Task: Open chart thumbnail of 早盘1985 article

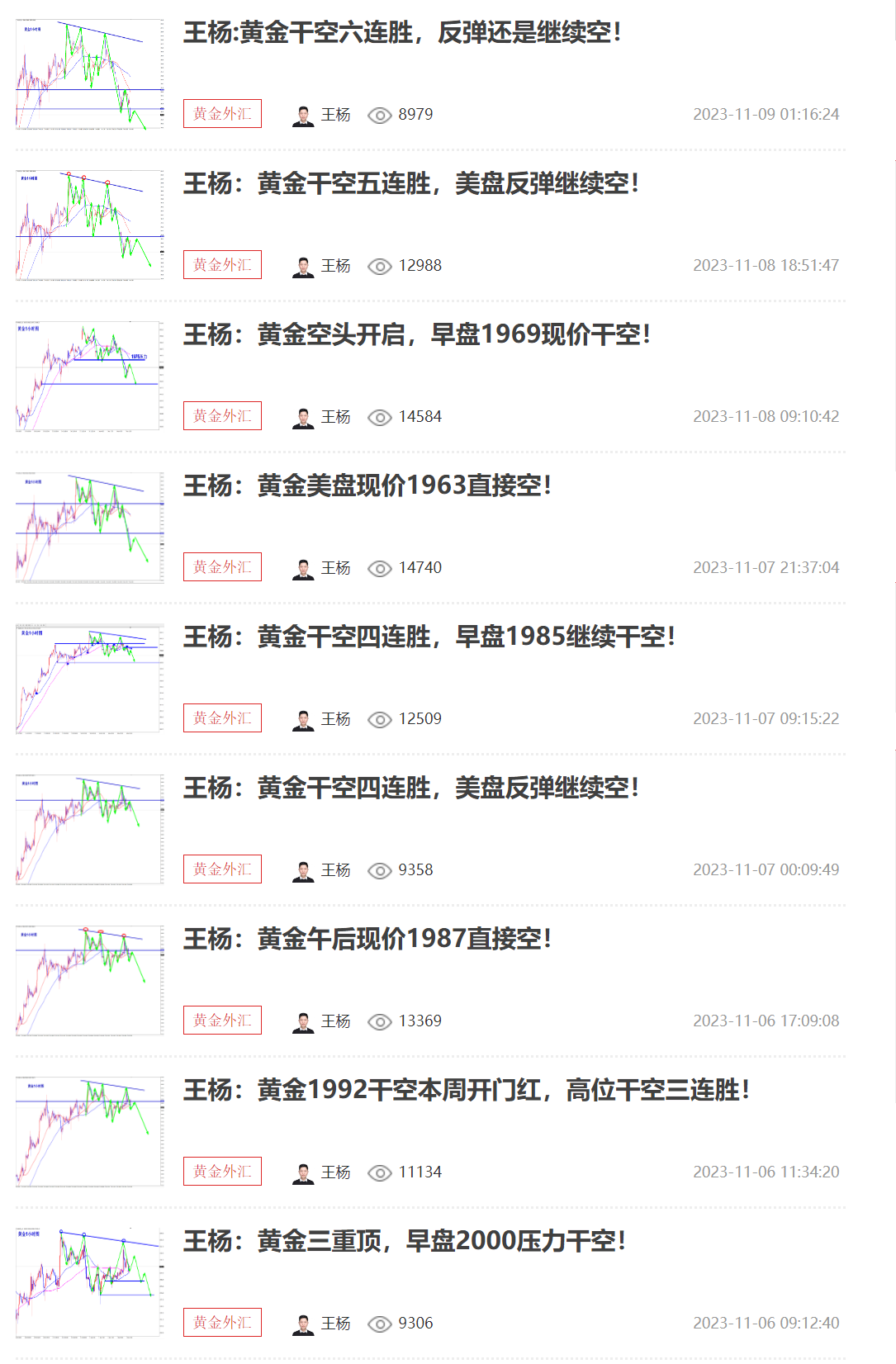Action: coord(89,679)
